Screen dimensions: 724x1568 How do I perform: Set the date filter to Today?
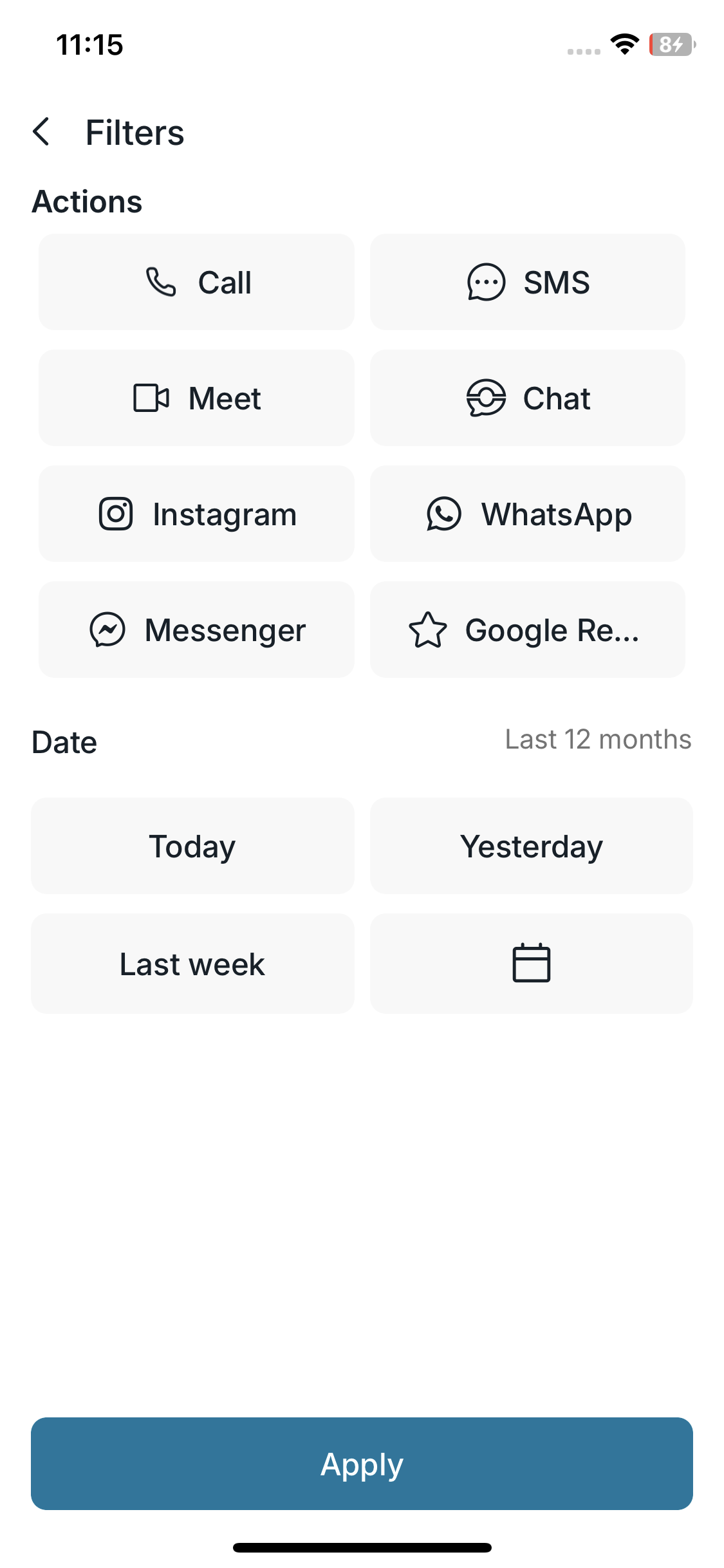pos(192,846)
